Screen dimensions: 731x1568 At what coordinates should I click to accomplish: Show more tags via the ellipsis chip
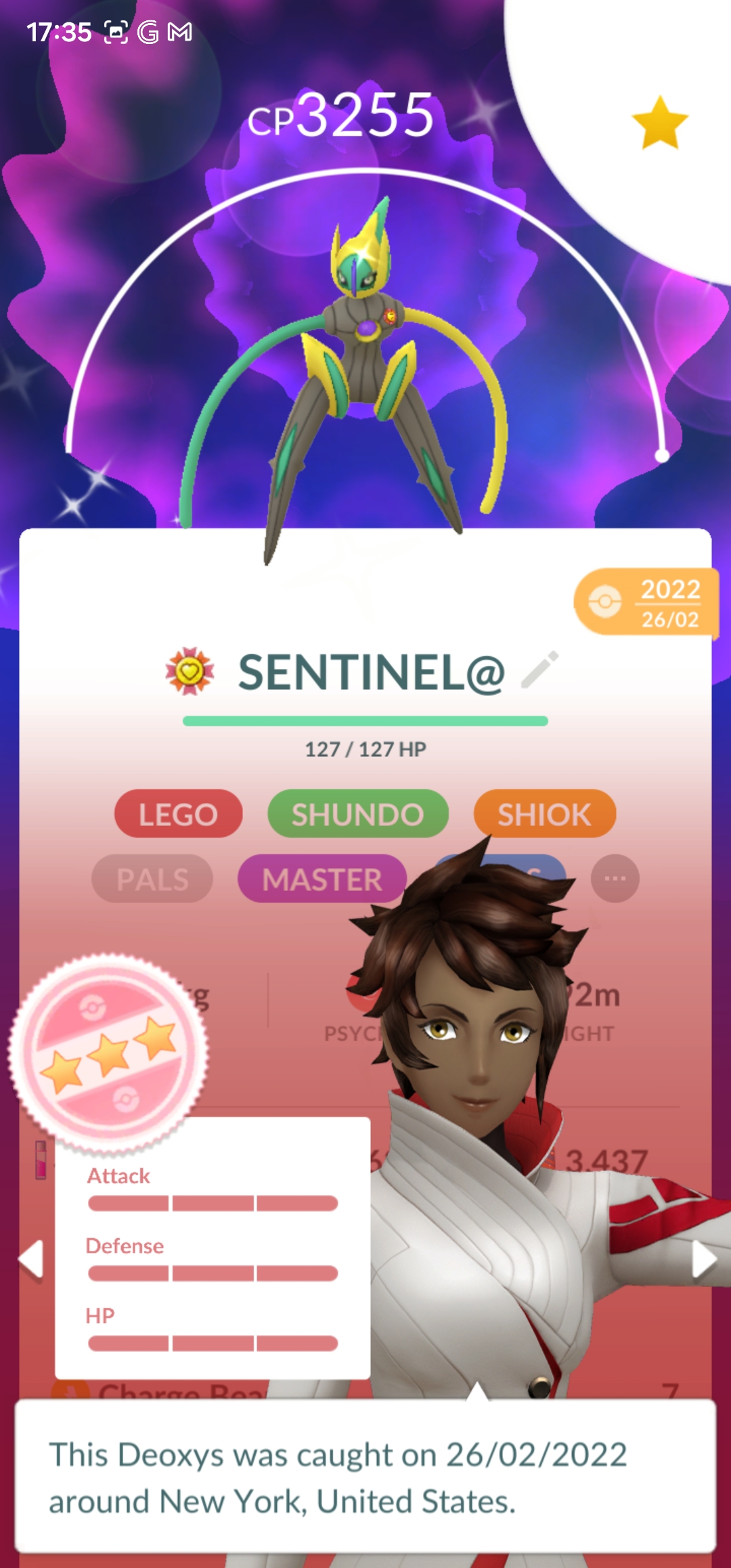615,879
